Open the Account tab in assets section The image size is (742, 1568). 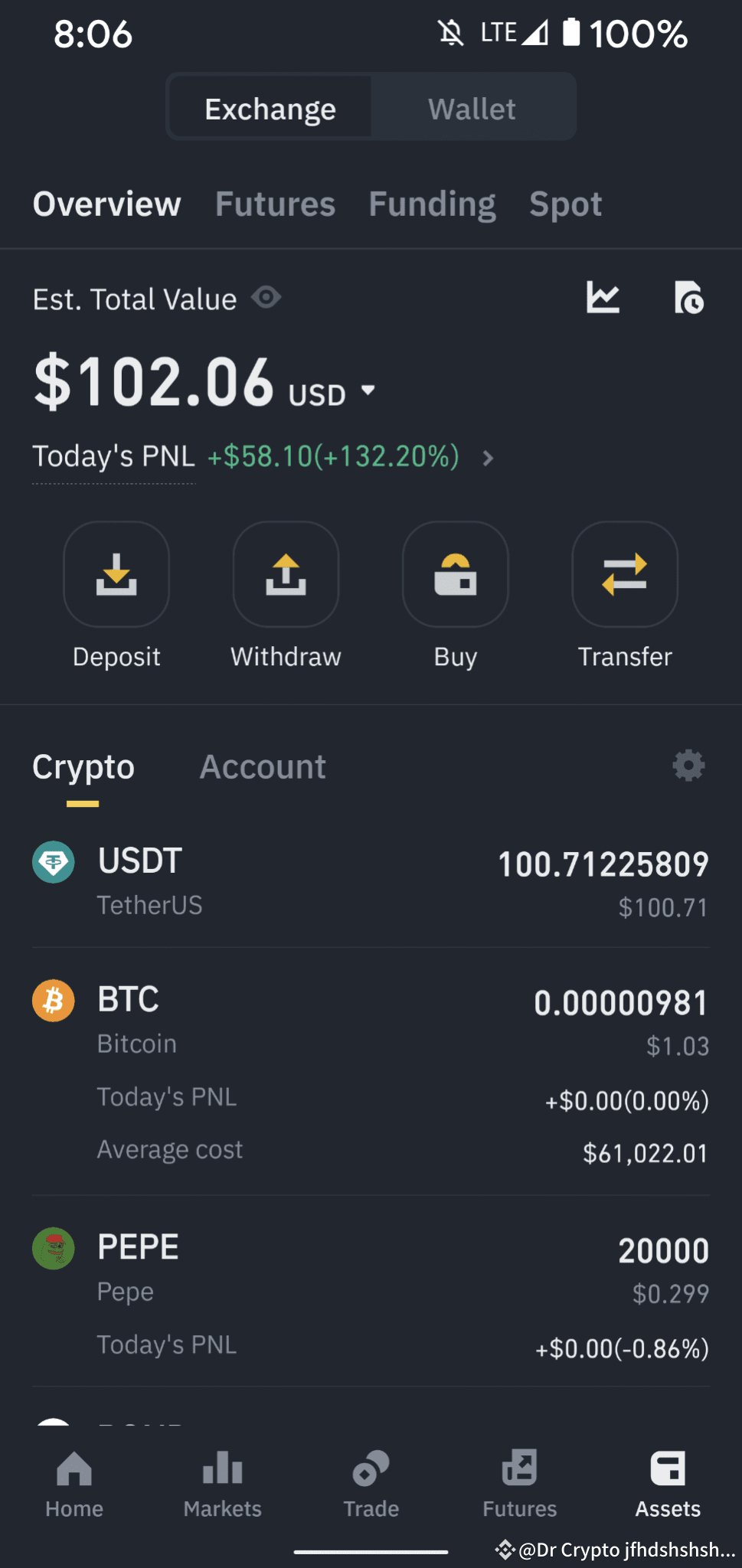click(x=263, y=766)
